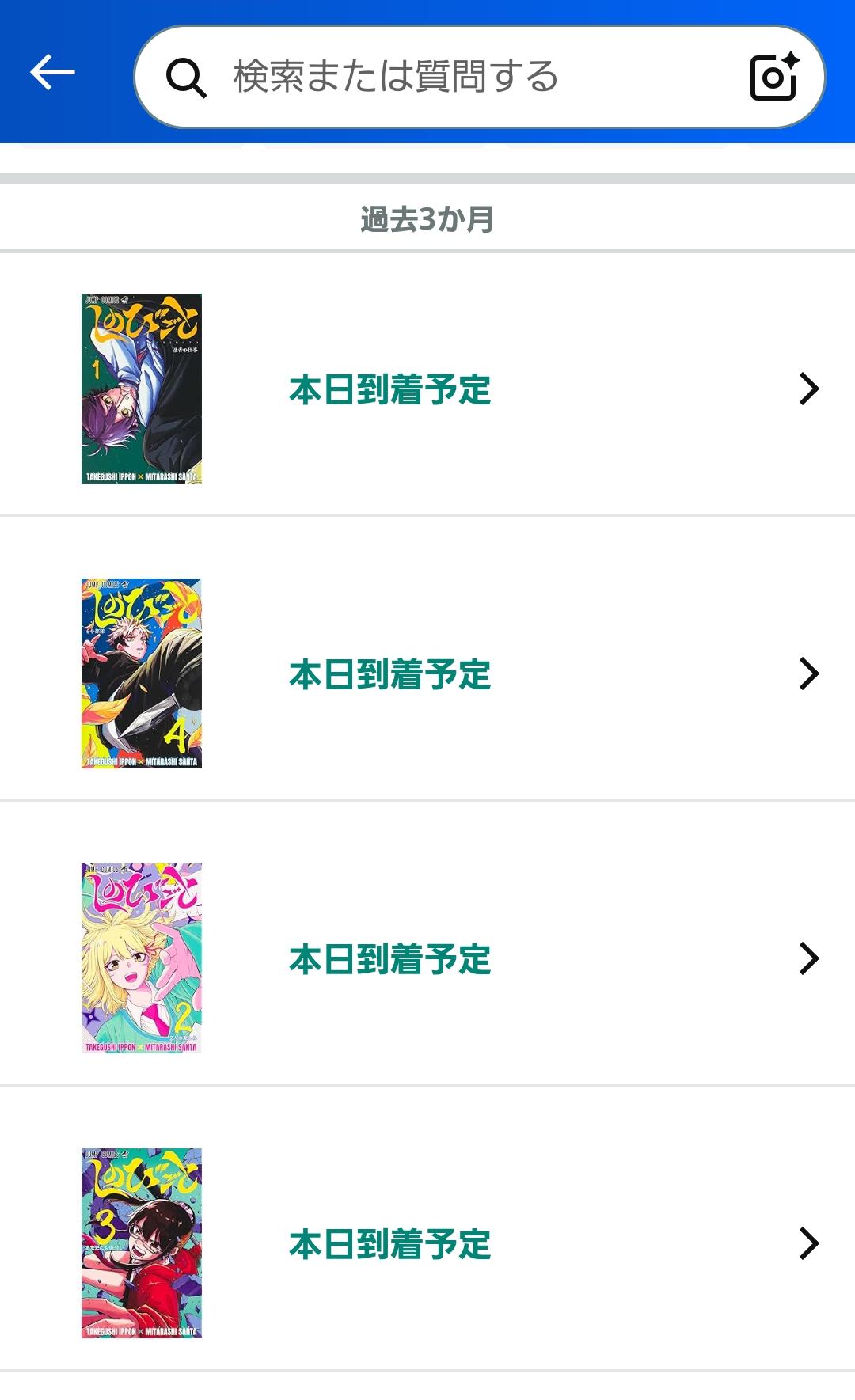
Task: Open the order for manga volume 1
Action: pyautogui.click(x=427, y=389)
